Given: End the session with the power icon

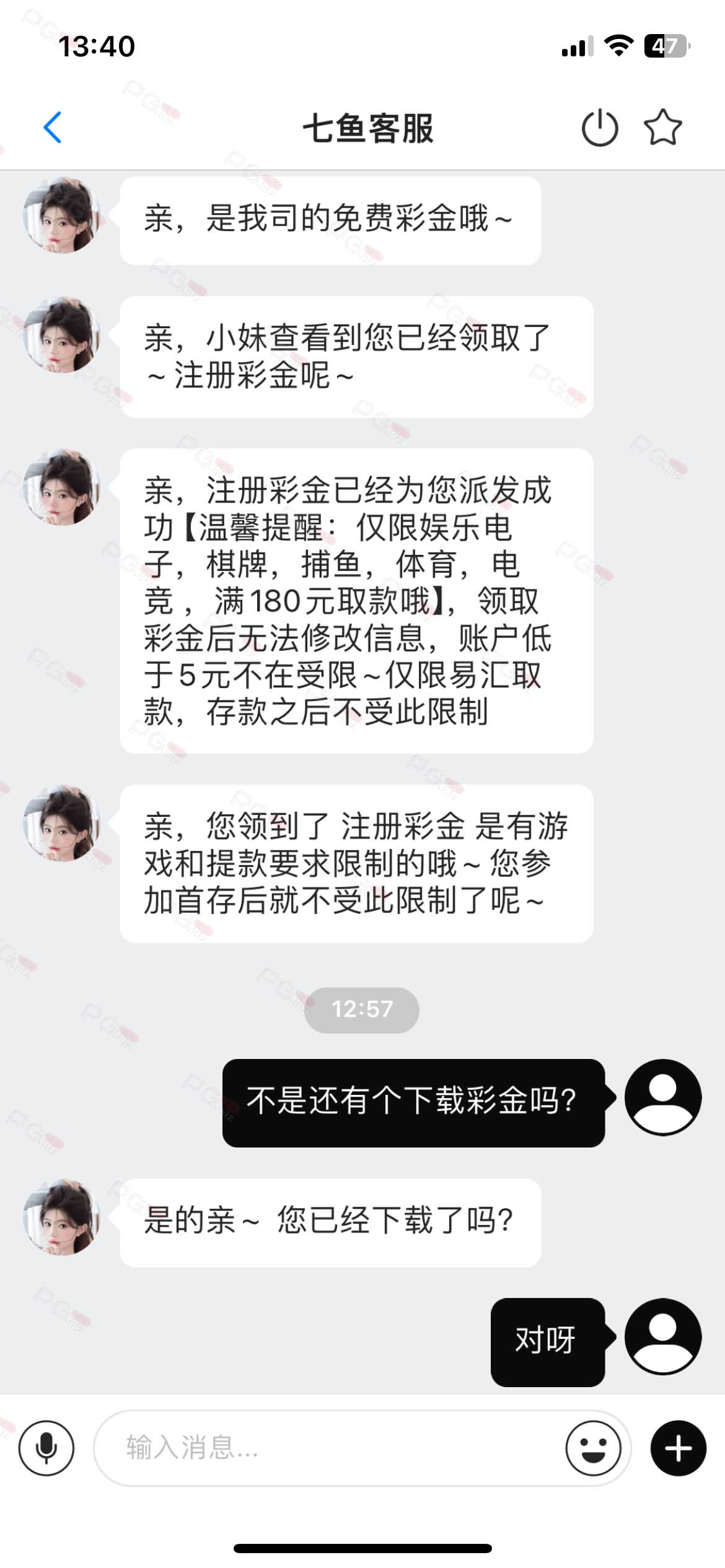Looking at the screenshot, I should 599,128.
